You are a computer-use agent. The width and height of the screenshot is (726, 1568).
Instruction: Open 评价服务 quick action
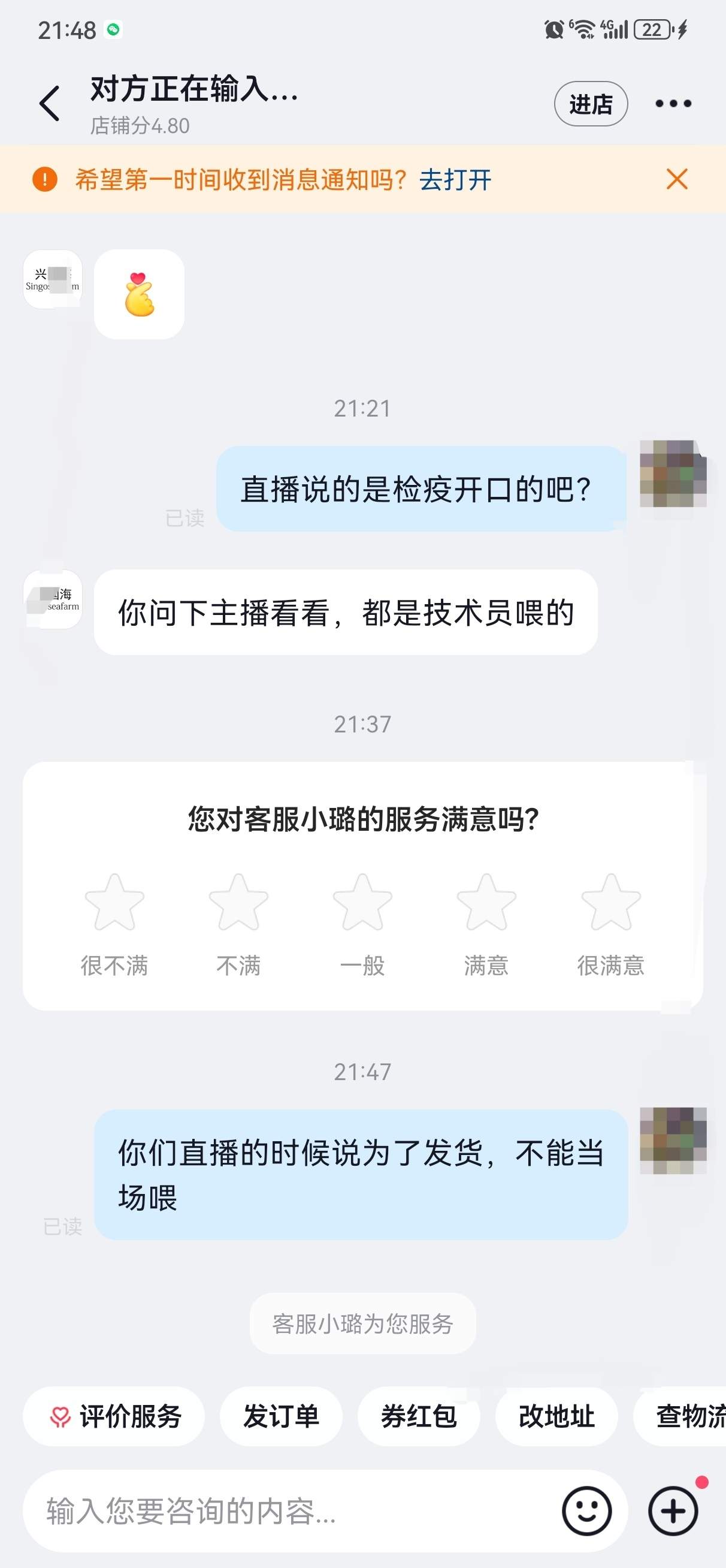[114, 1416]
